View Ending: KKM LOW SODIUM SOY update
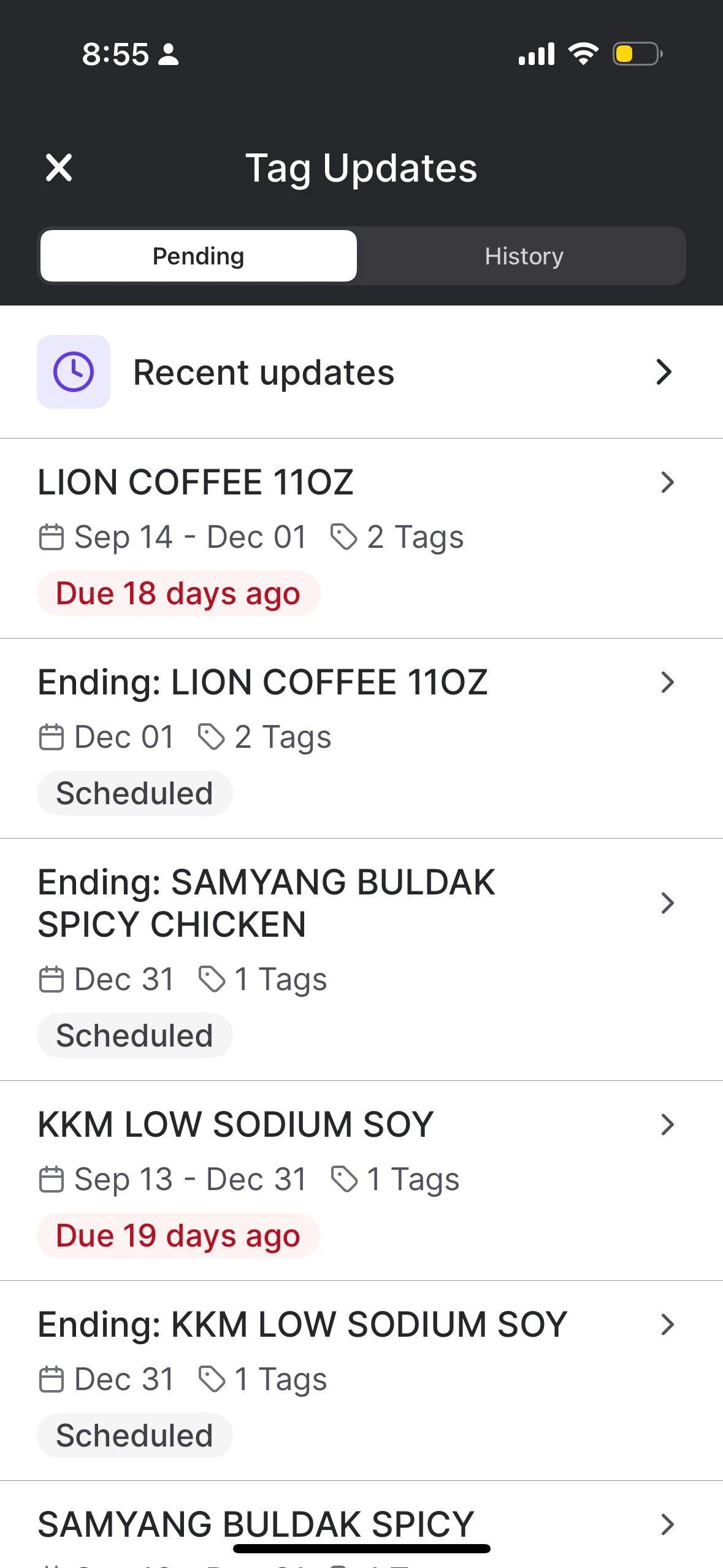This screenshot has width=723, height=1568. point(361,1379)
